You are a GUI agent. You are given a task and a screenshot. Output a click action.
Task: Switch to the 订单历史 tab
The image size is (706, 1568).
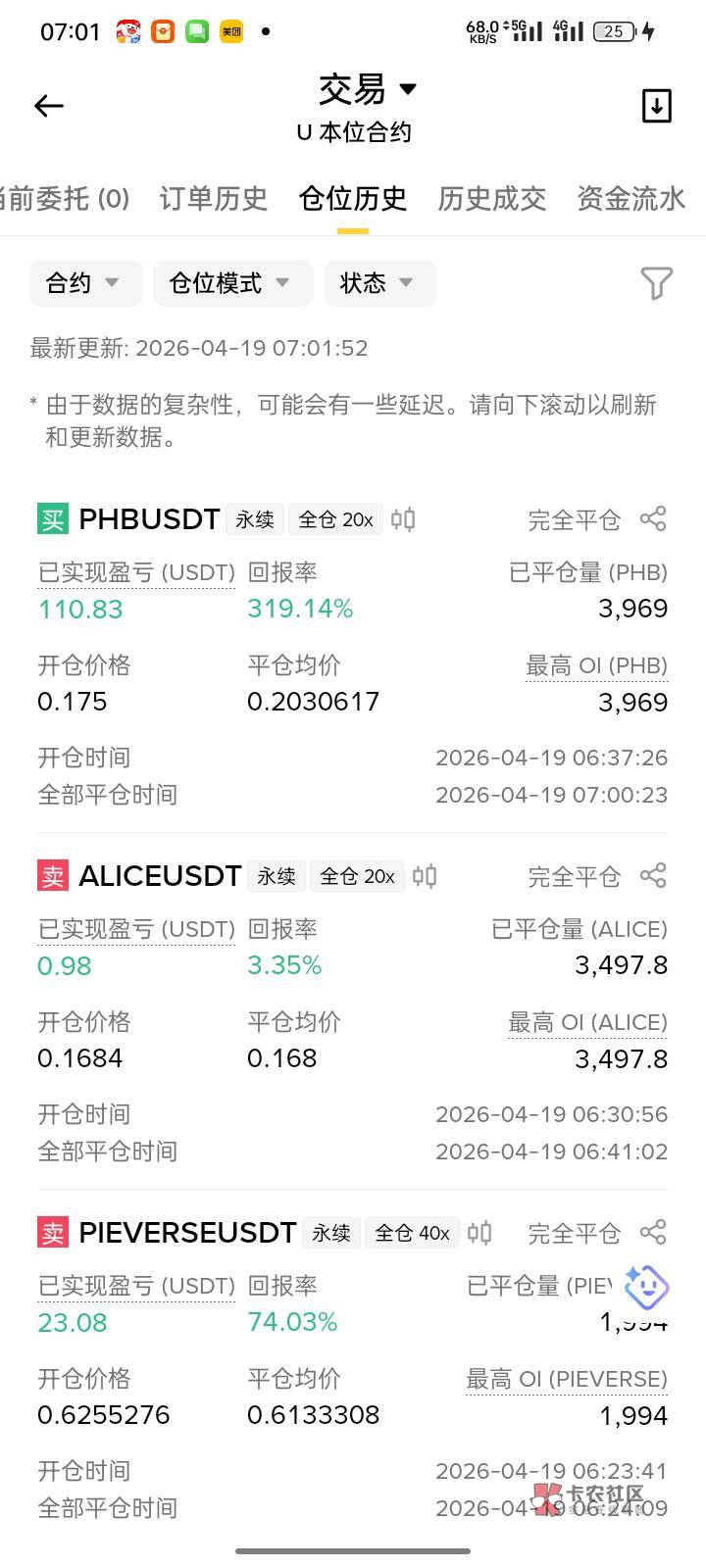coord(213,199)
